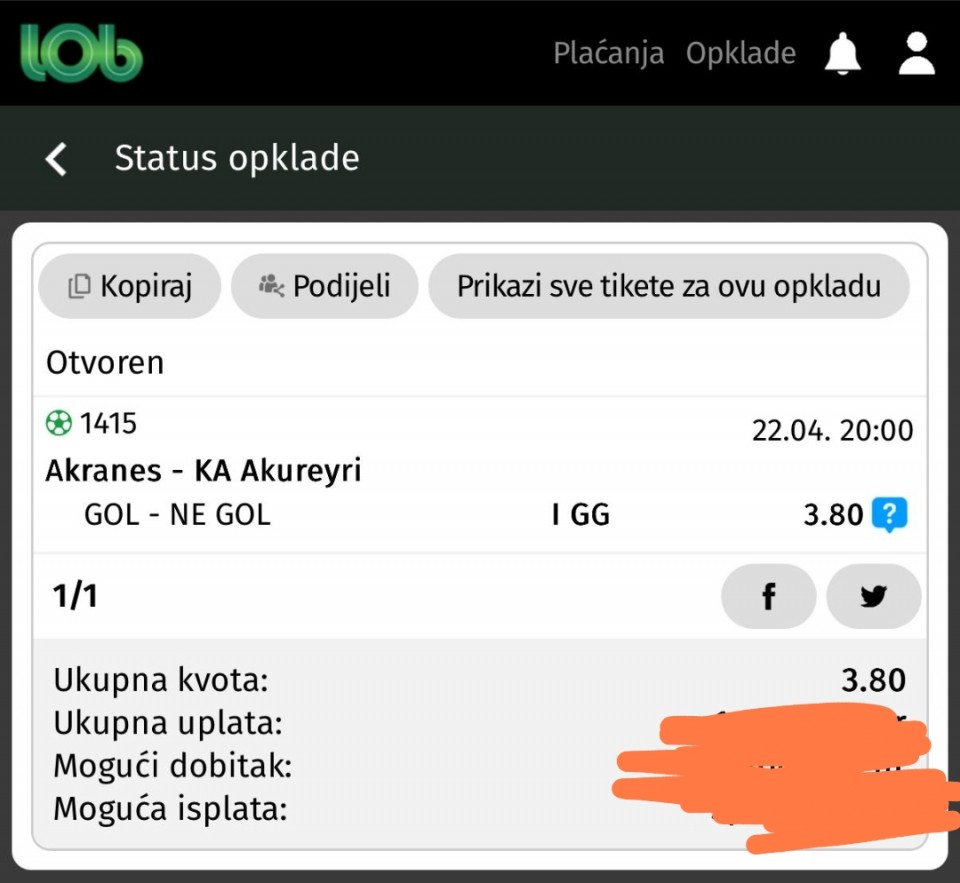Image resolution: width=960 pixels, height=883 pixels.
Task: Tap the Kopiraj button
Action: tap(129, 287)
